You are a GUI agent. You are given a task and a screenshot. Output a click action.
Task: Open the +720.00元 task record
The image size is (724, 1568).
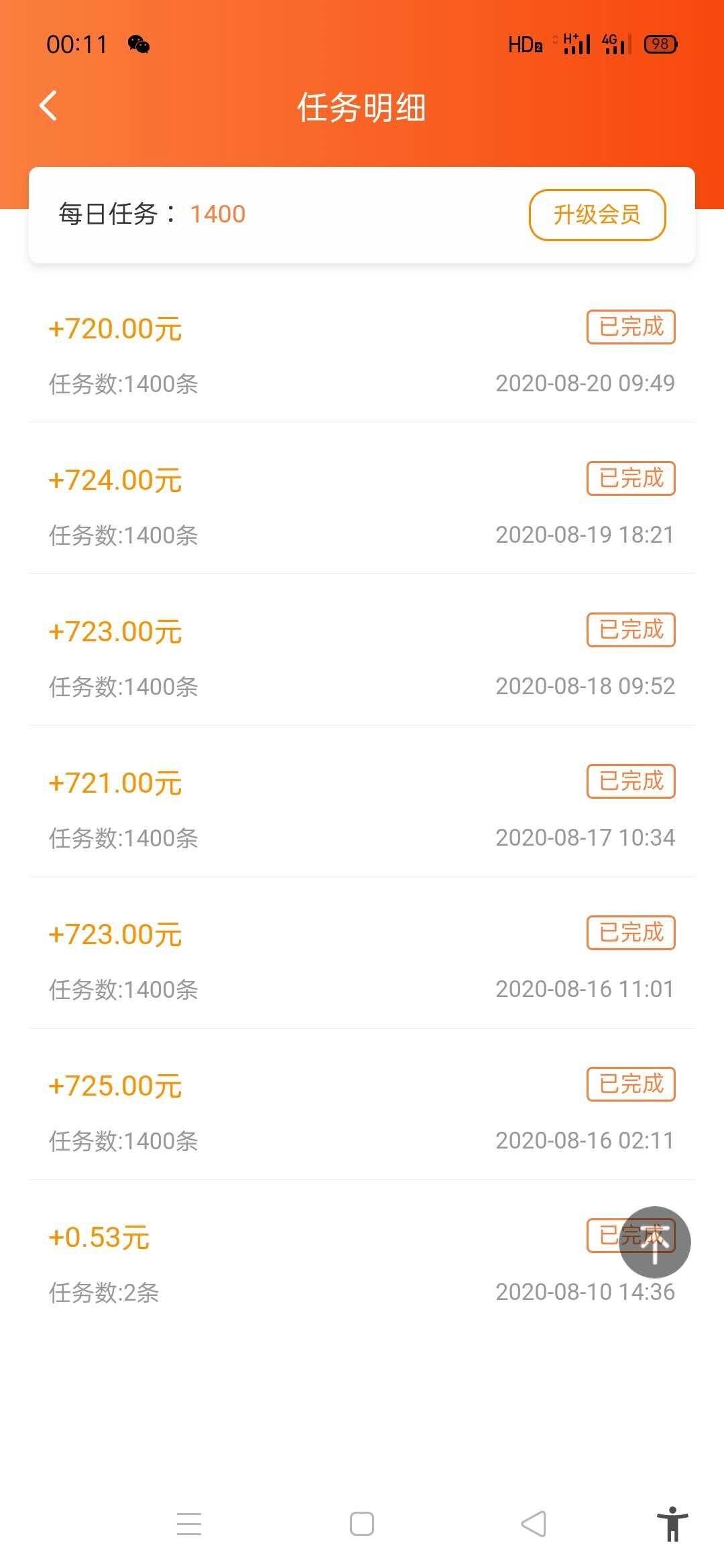click(362, 355)
